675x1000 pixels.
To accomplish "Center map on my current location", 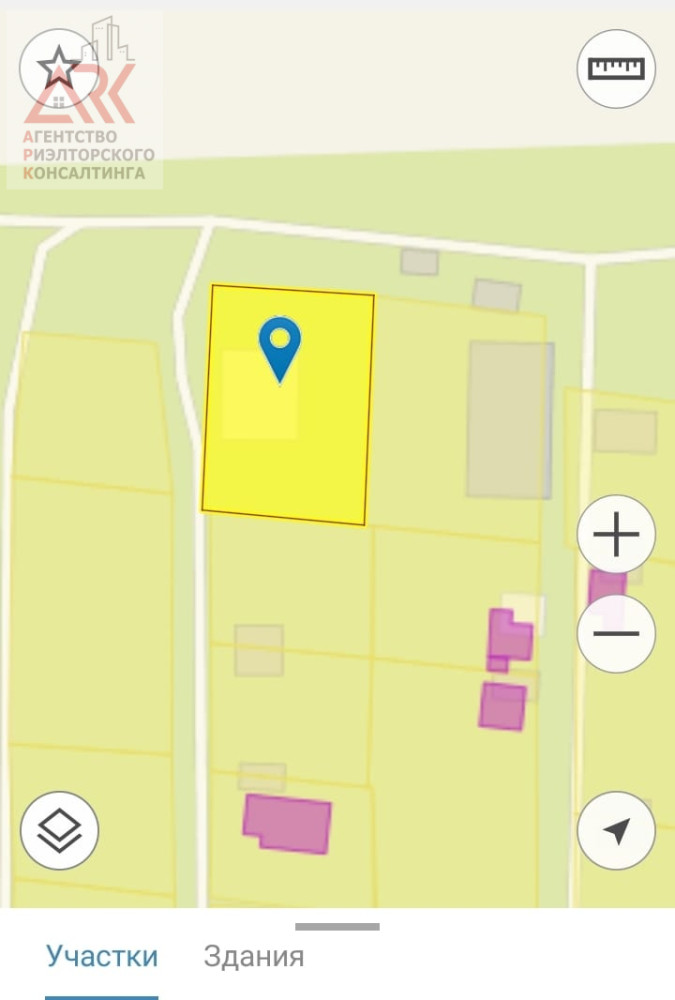I will pos(616,830).
